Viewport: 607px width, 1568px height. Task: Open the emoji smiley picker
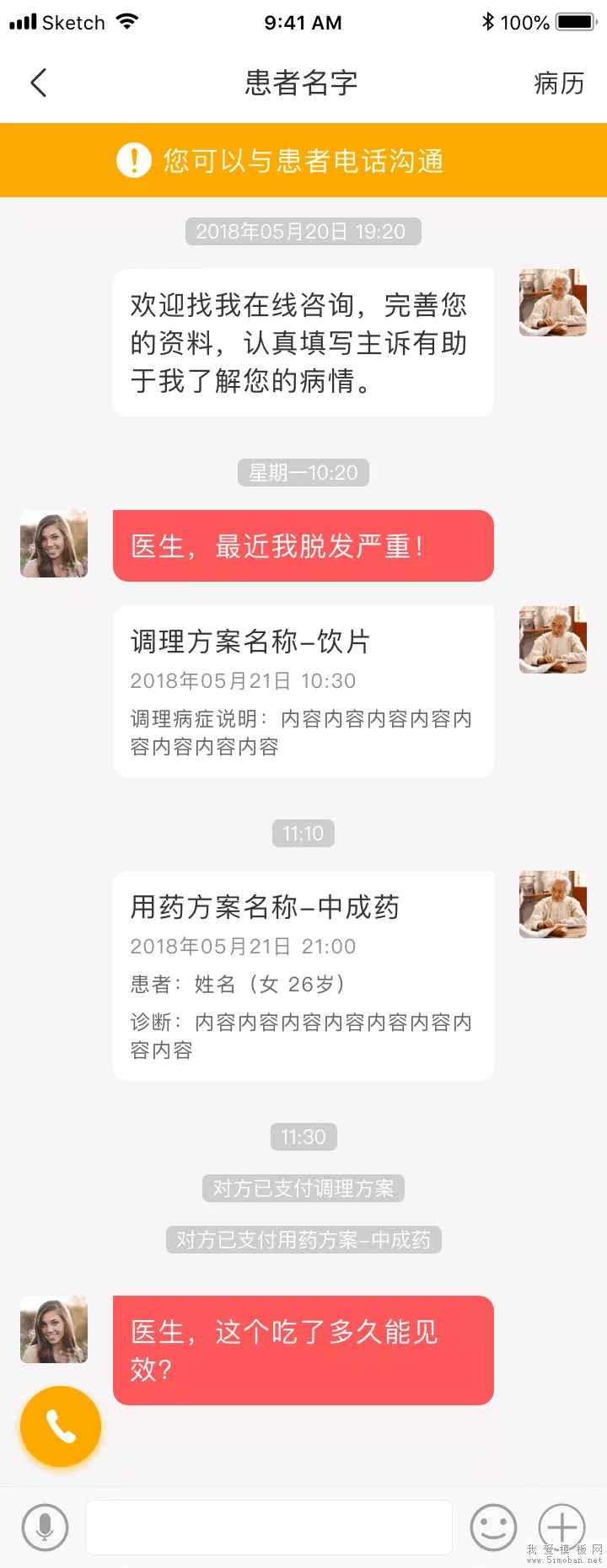[x=494, y=1527]
